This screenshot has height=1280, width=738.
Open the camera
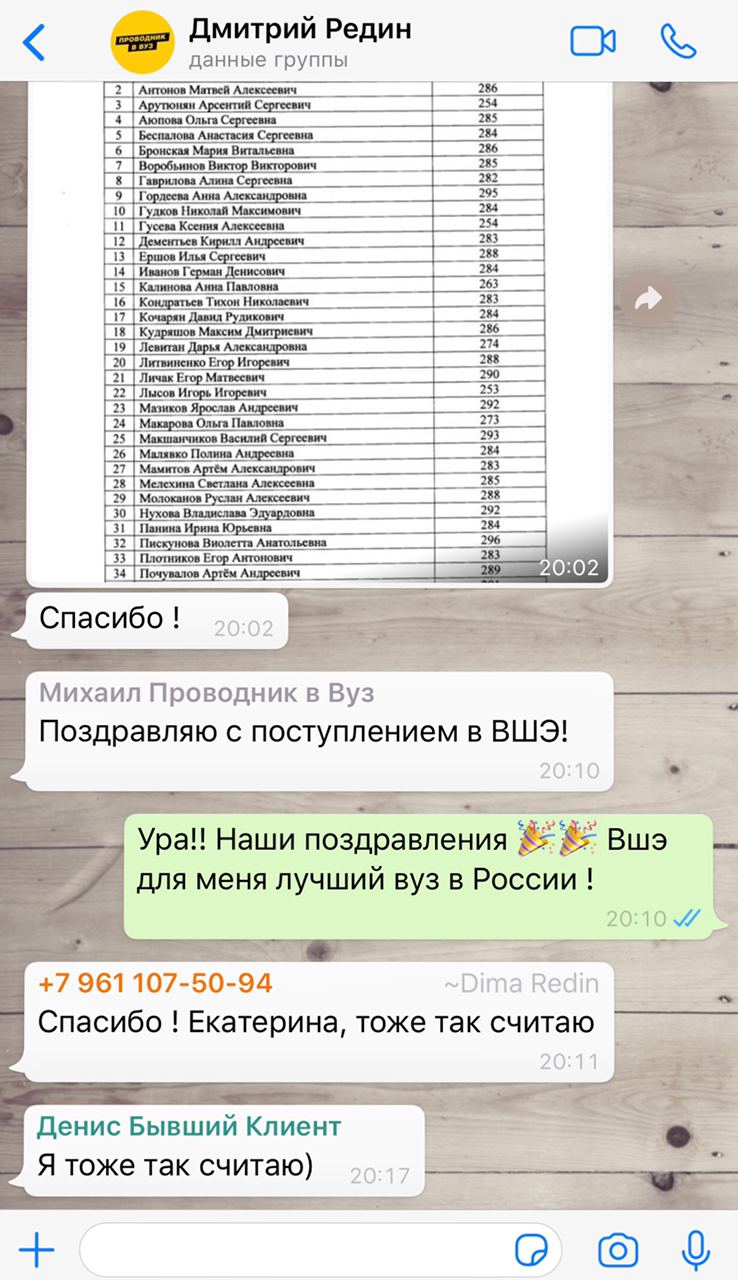tap(618, 1249)
